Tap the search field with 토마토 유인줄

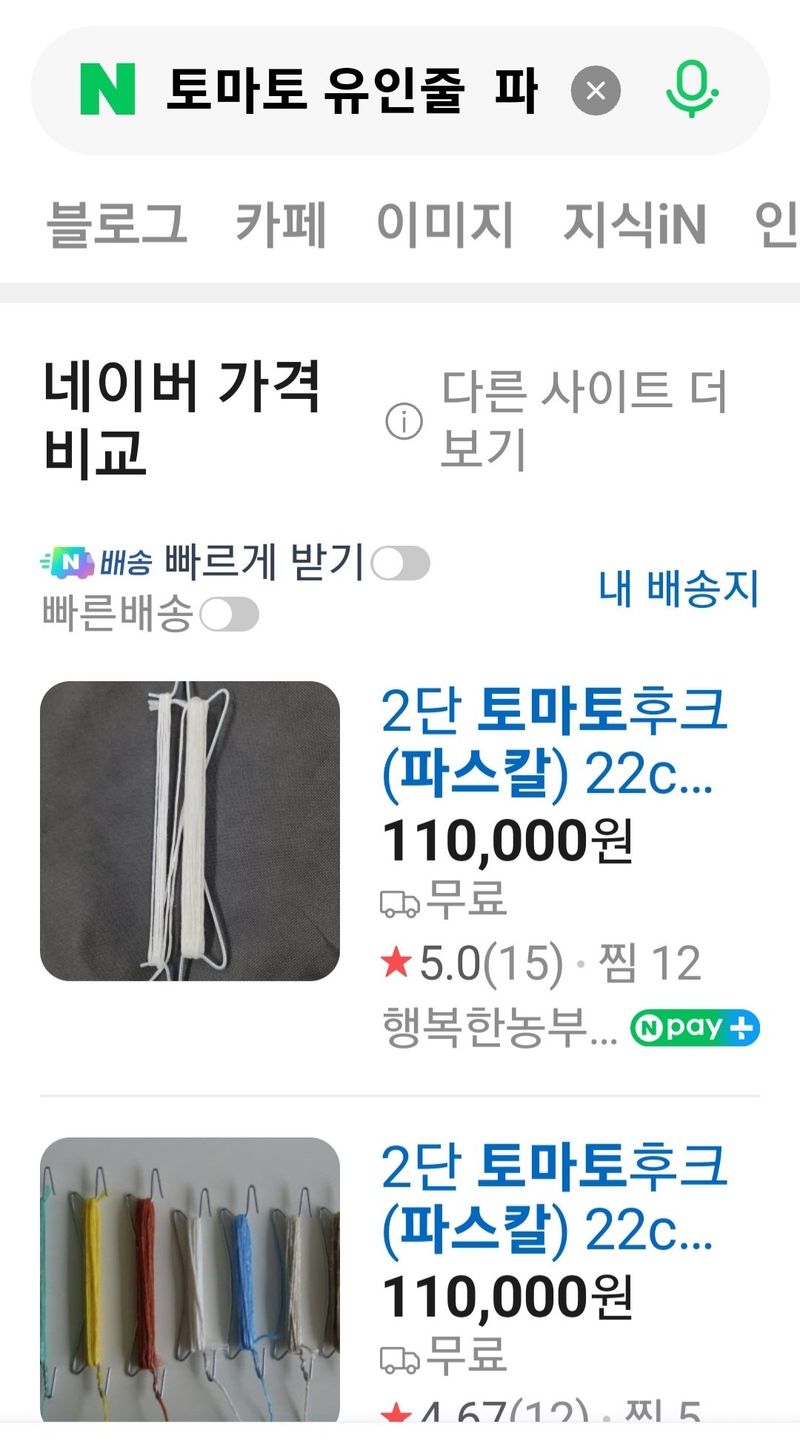pyautogui.click(x=350, y=92)
